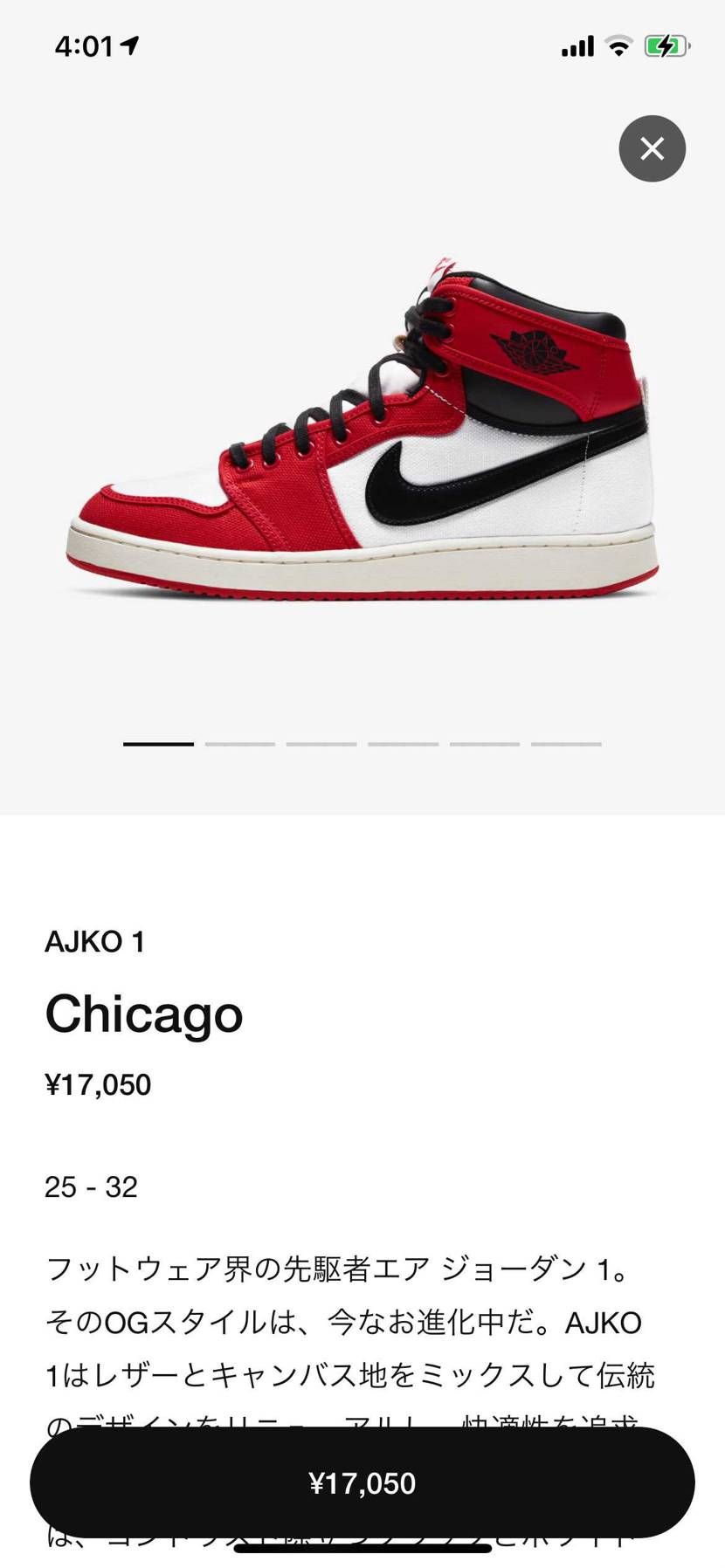Tap the black ¥17,050 purchase button
The height and width of the screenshot is (1568, 725).
pyautogui.click(x=362, y=1482)
